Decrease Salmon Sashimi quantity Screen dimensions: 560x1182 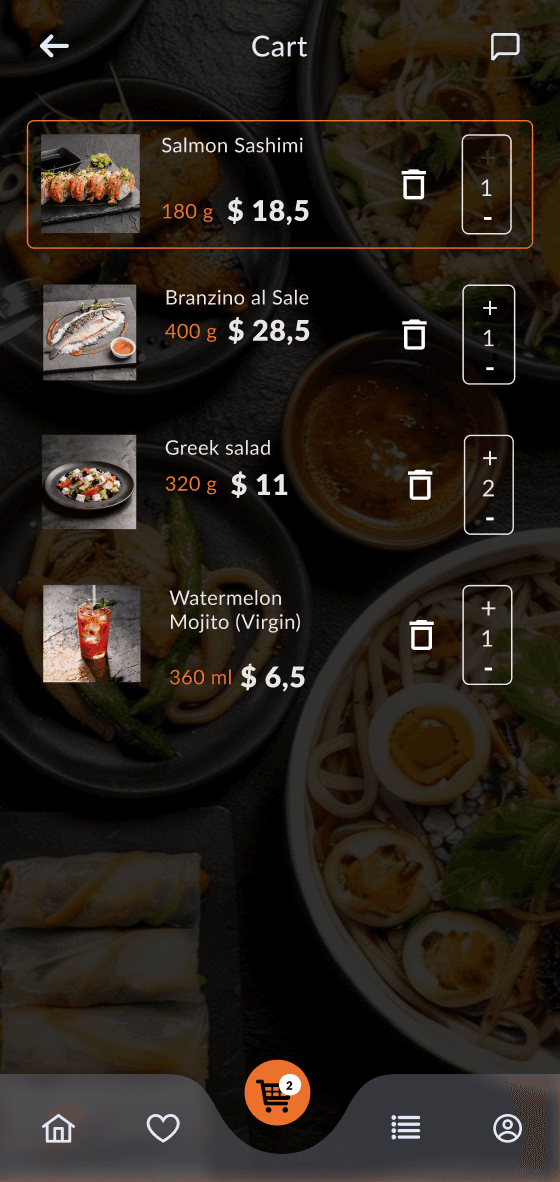487,219
